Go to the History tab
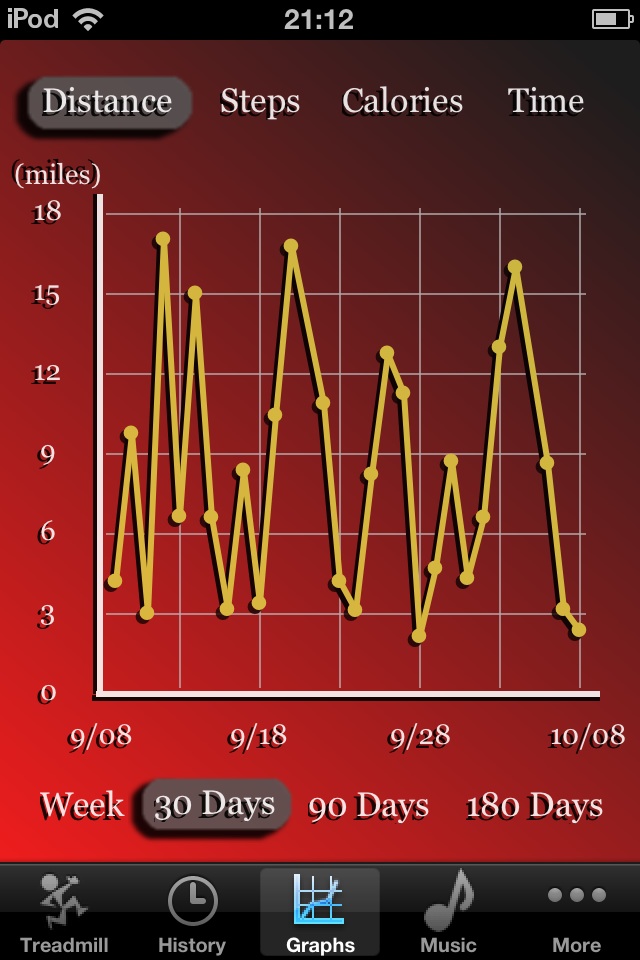Viewport: 640px width, 960px height. tap(192, 912)
